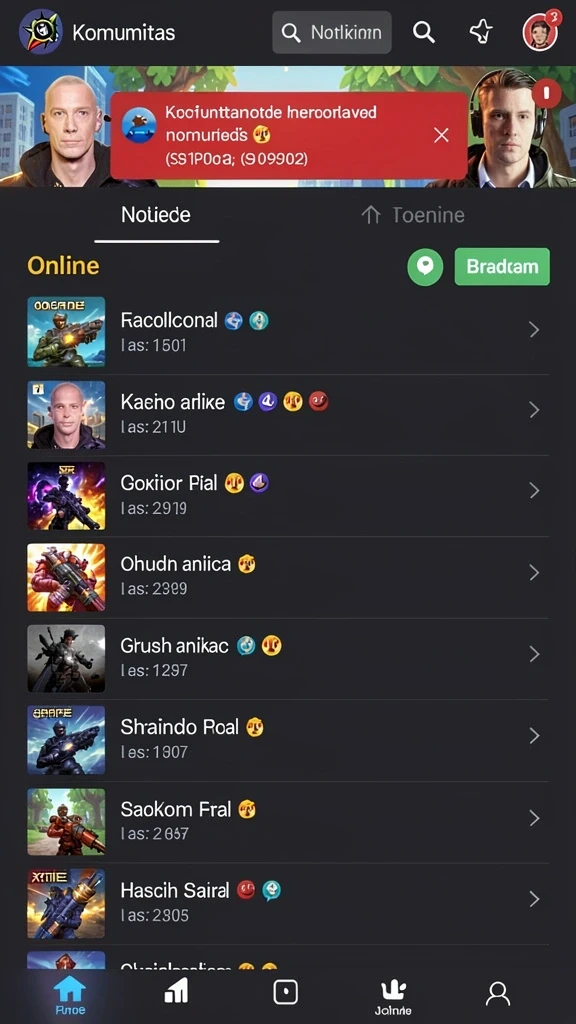The height and width of the screenshot is (1024, 576).
Task: Open the star icon in header
Action: (x=481, y=32)
